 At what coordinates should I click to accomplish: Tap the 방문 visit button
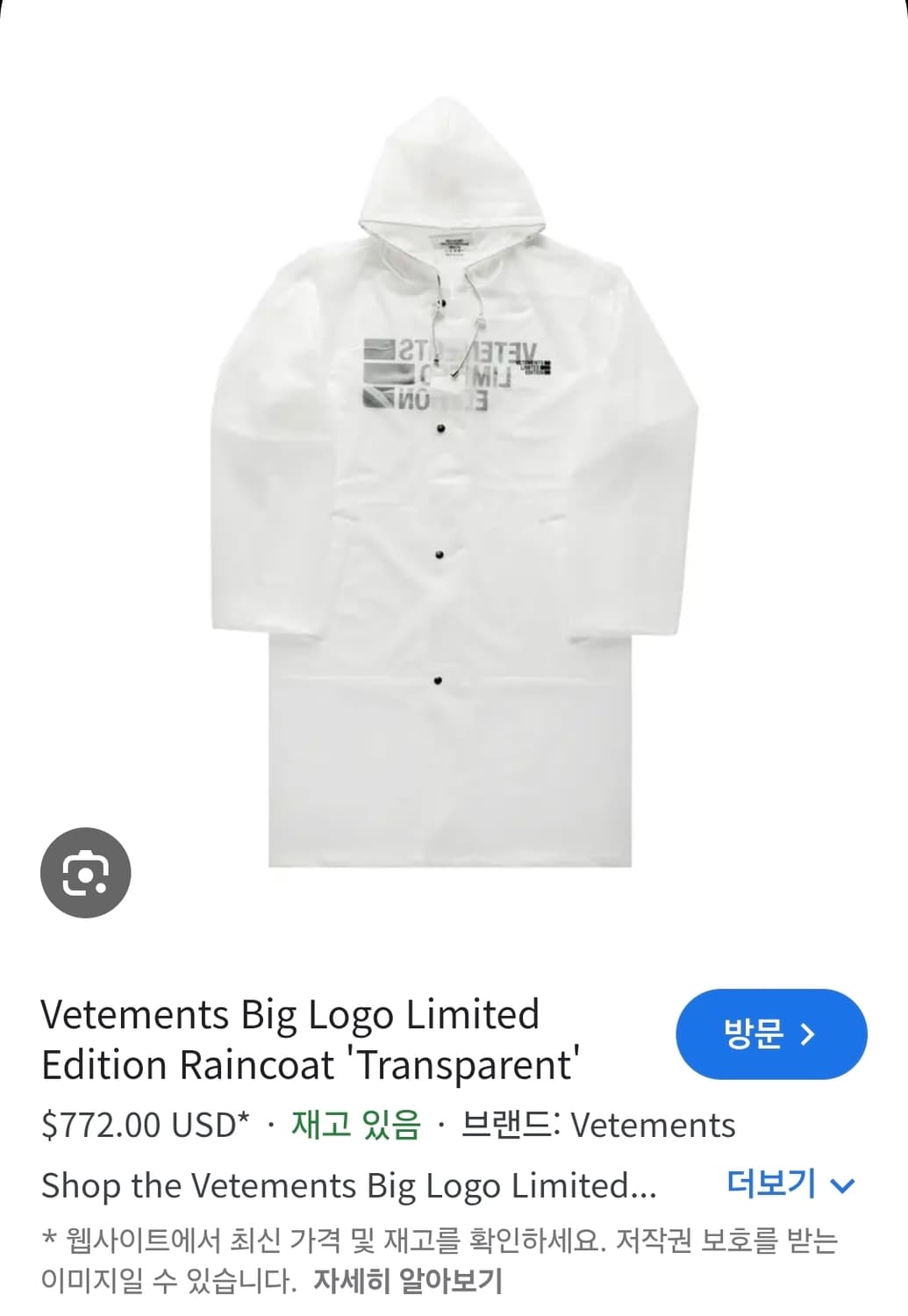pos(770,1034)
